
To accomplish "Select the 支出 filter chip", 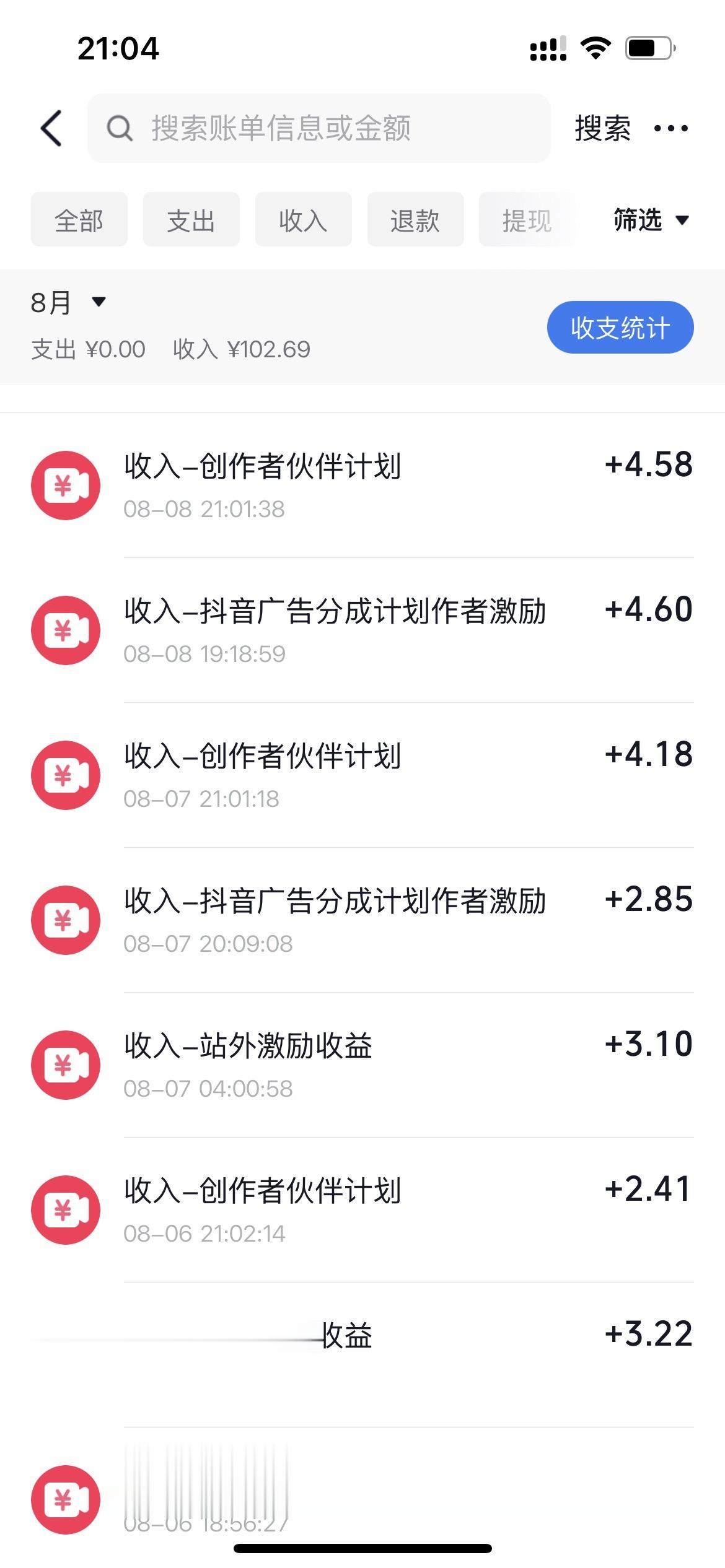I will point(191,219).
